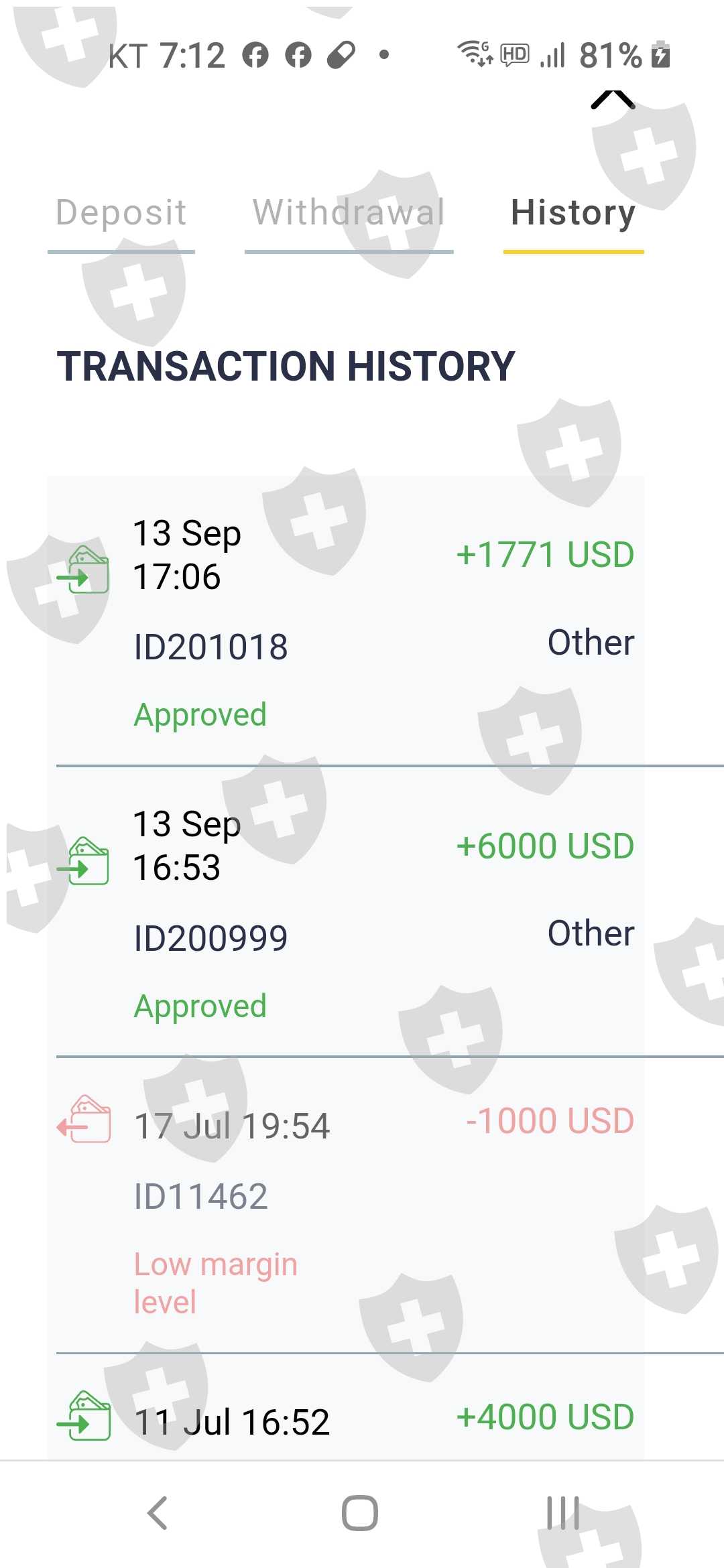Viewport: 724px width, 1568px height.
Task: Open transaction ID201018 of +1771 USD
Action: tap(346, 622)
